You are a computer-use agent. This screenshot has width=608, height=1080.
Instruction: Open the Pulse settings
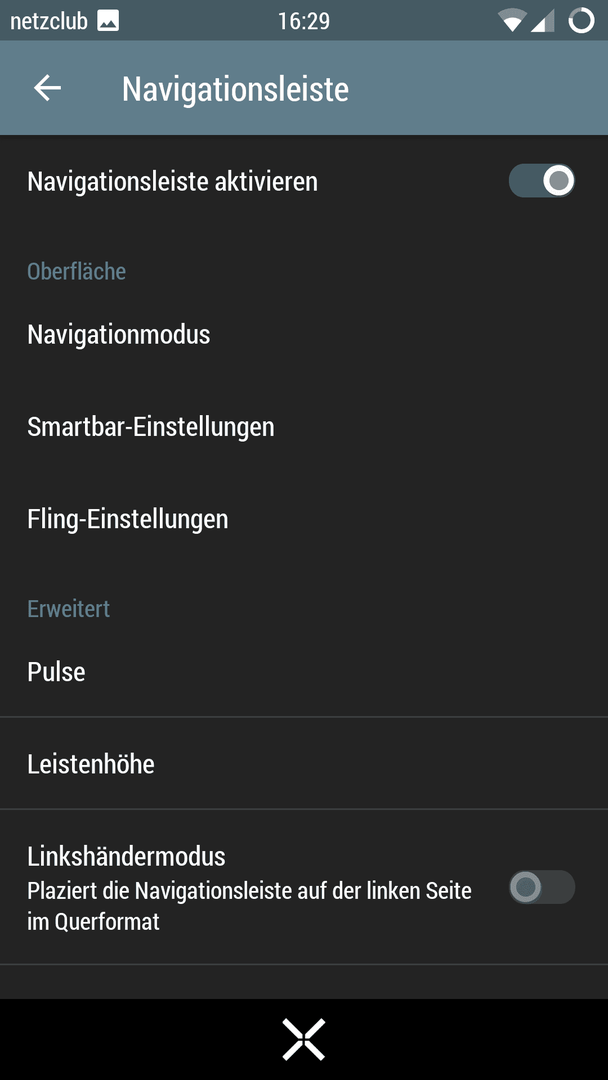[304, 672]
